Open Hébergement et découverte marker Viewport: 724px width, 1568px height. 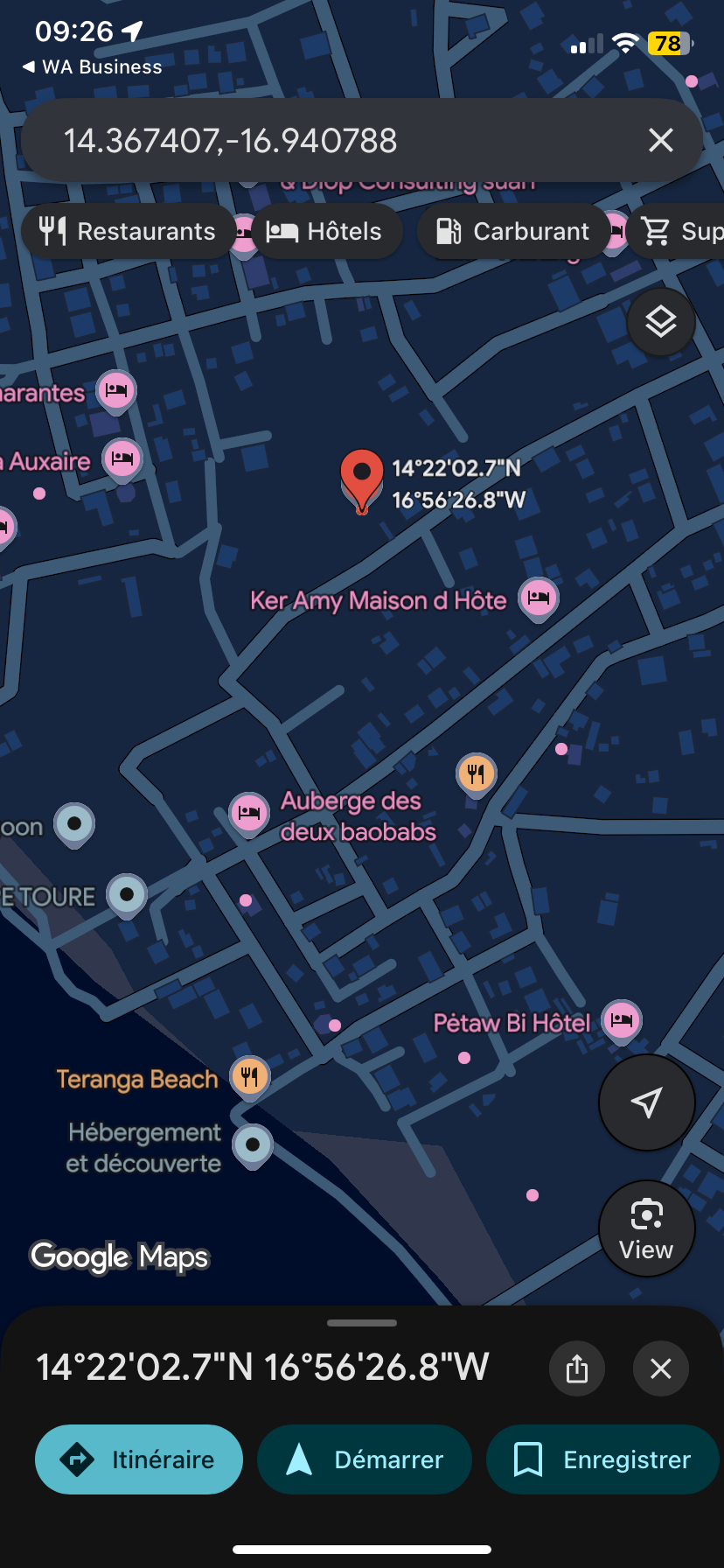tap(253, 1144)
